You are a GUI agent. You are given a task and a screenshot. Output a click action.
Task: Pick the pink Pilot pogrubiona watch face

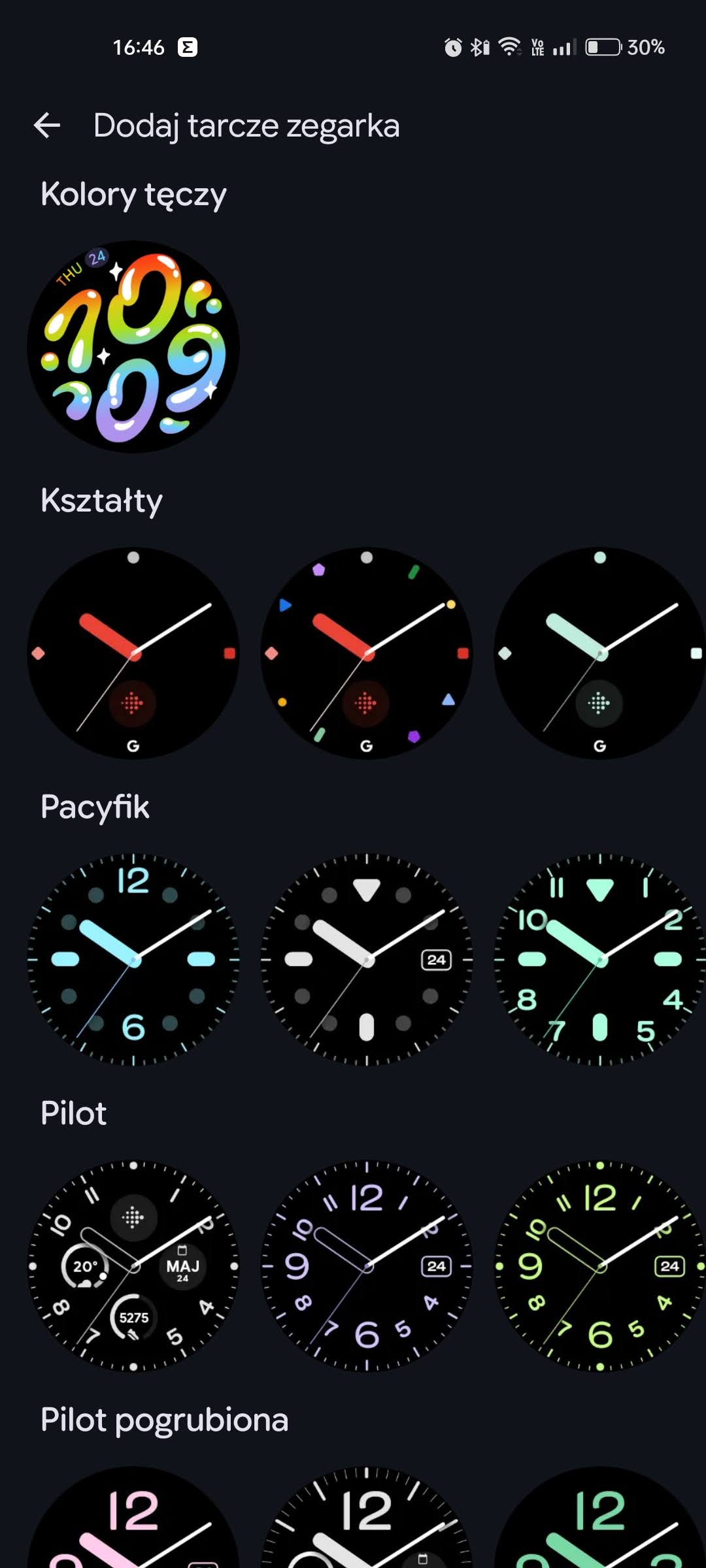tap(133, 1522)
